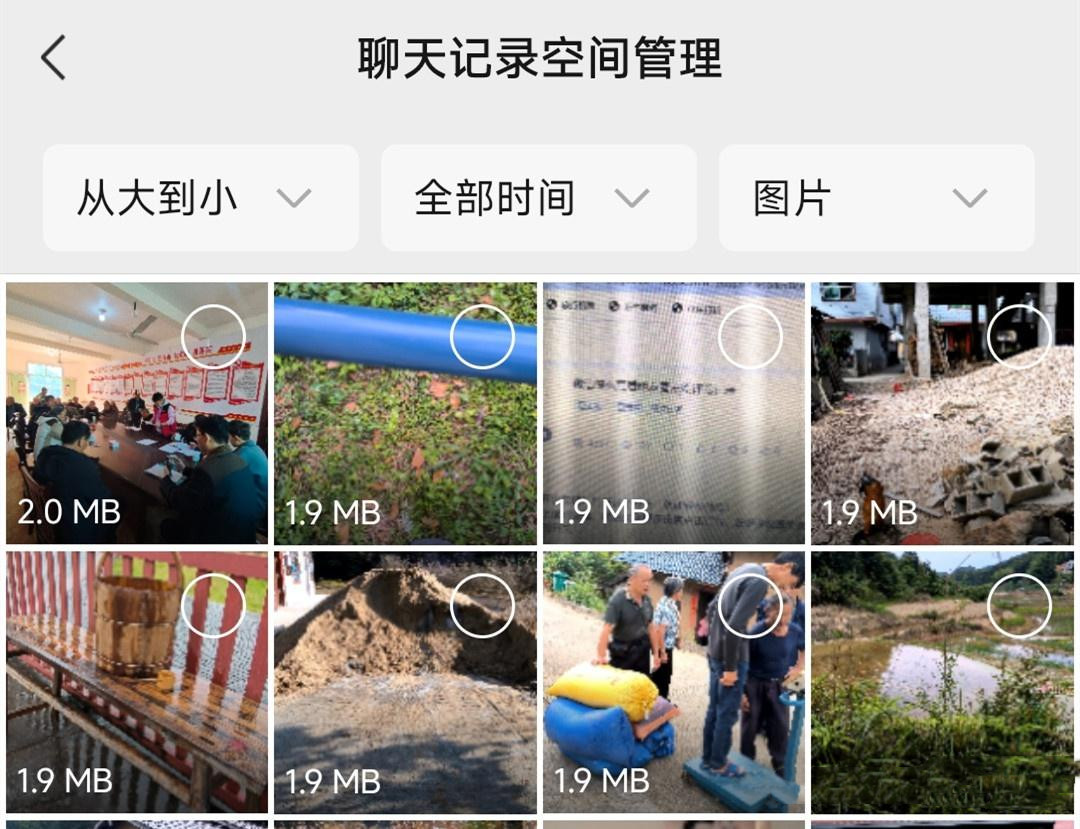Screen dimensions: 1080x829
Task: Open the 从大到小 sort dropdown
Action: tap(200, 198)
